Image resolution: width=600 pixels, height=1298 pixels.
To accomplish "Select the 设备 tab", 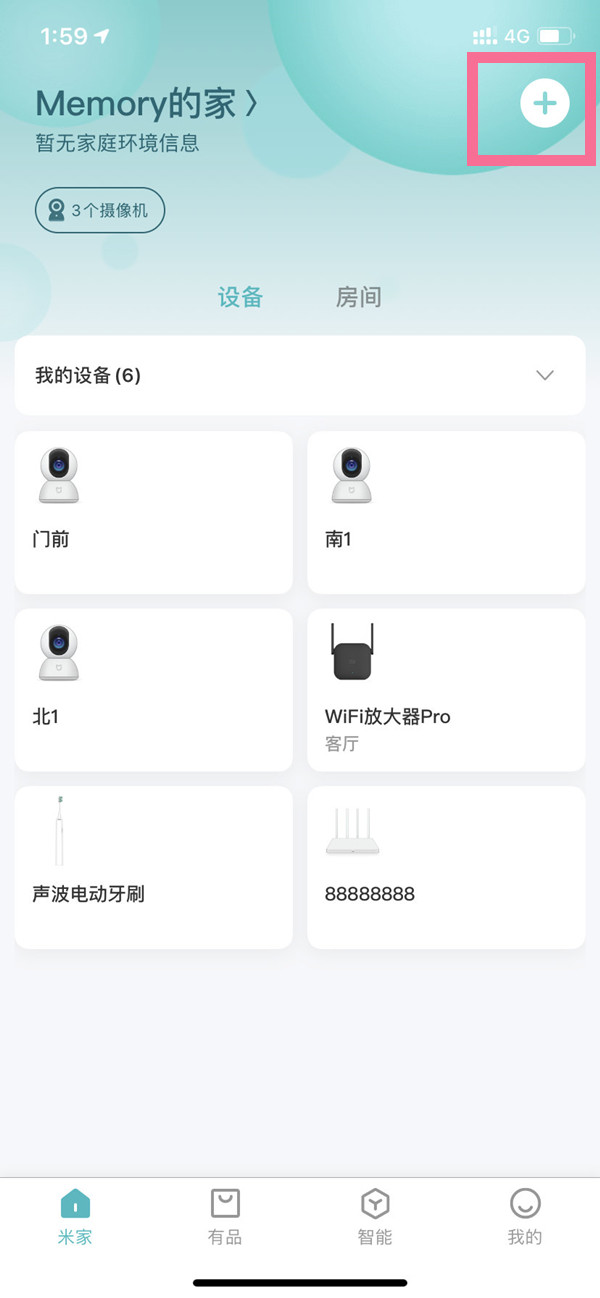I will tap(240, 297).
